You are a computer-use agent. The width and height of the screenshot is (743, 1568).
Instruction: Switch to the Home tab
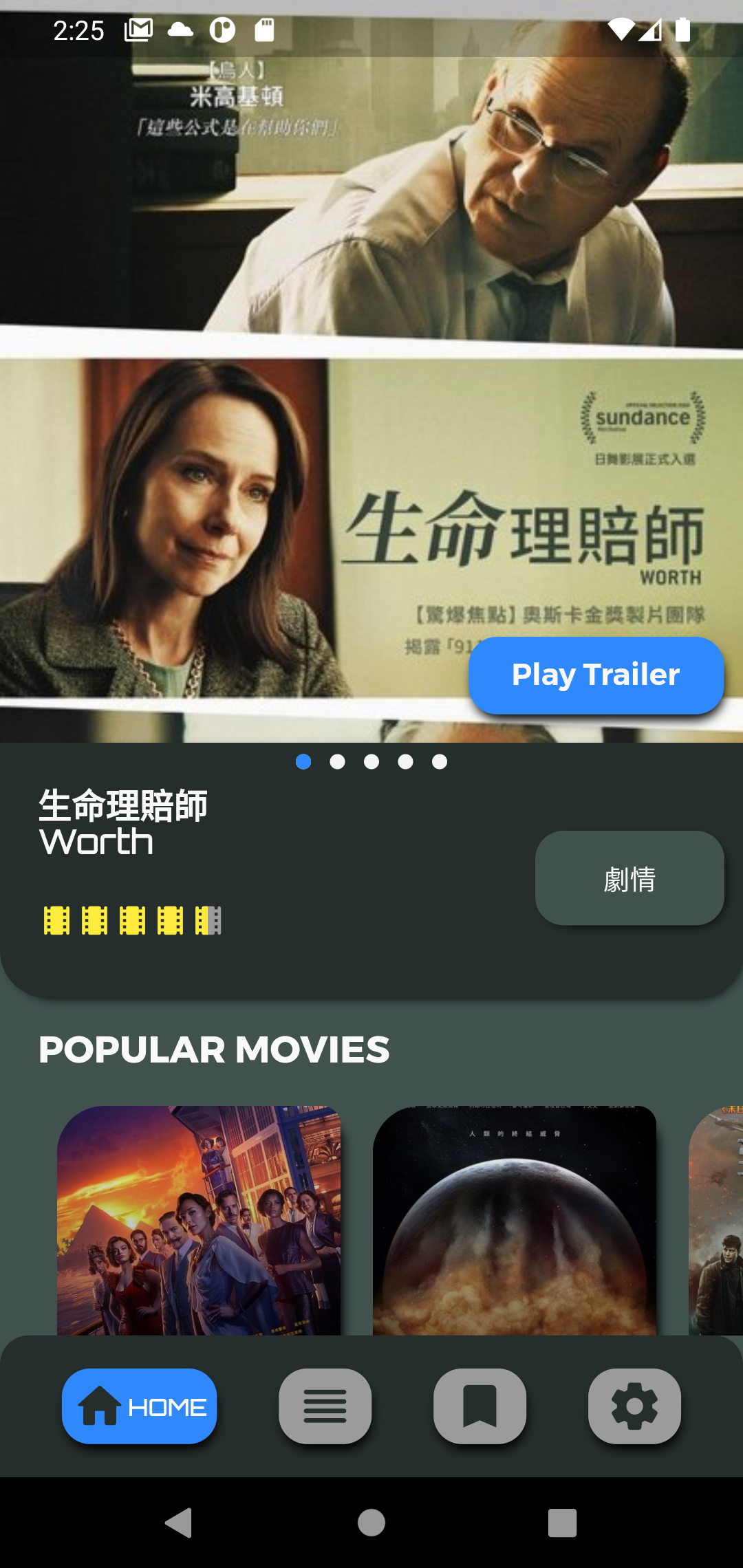pyautogui.click(x=140, y=1406)
